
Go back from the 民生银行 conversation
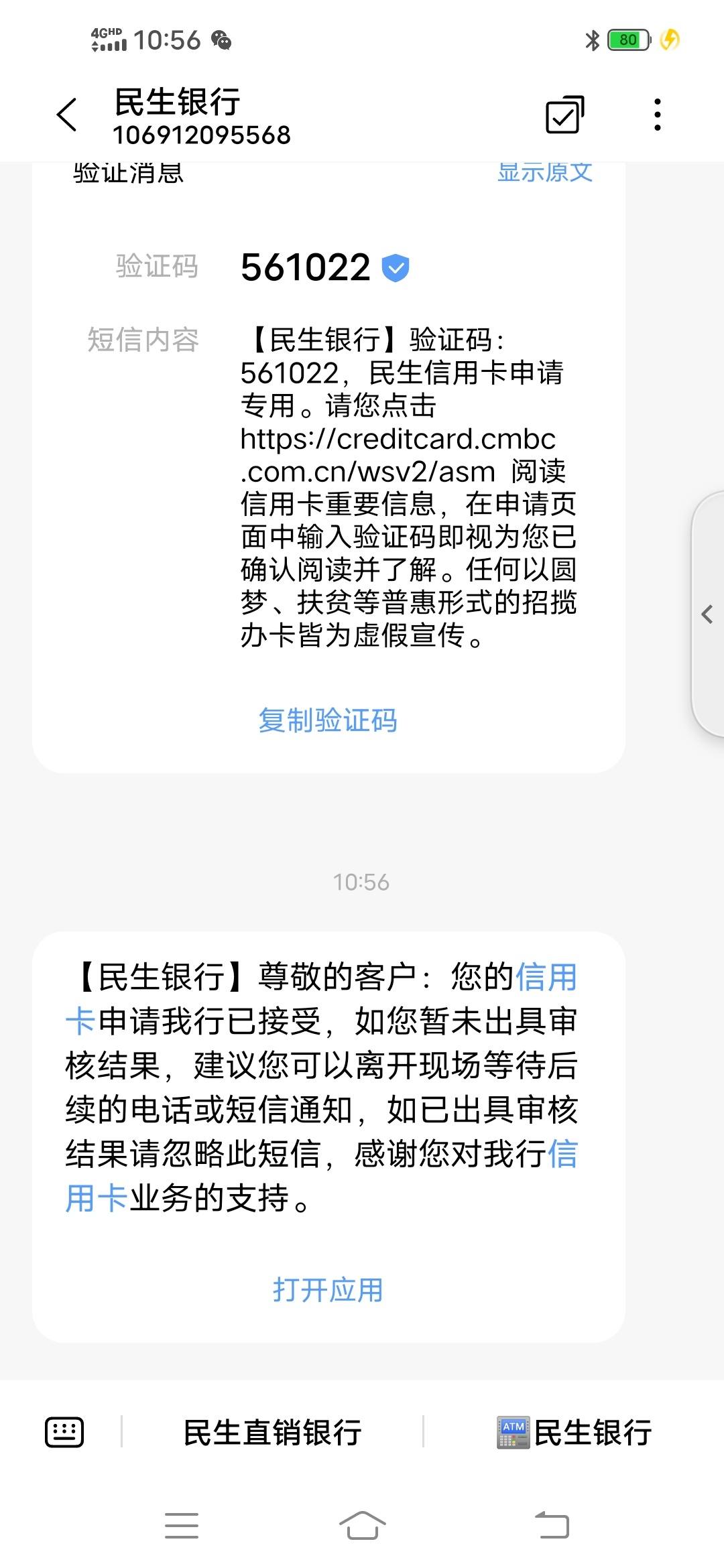pos(67,115)
